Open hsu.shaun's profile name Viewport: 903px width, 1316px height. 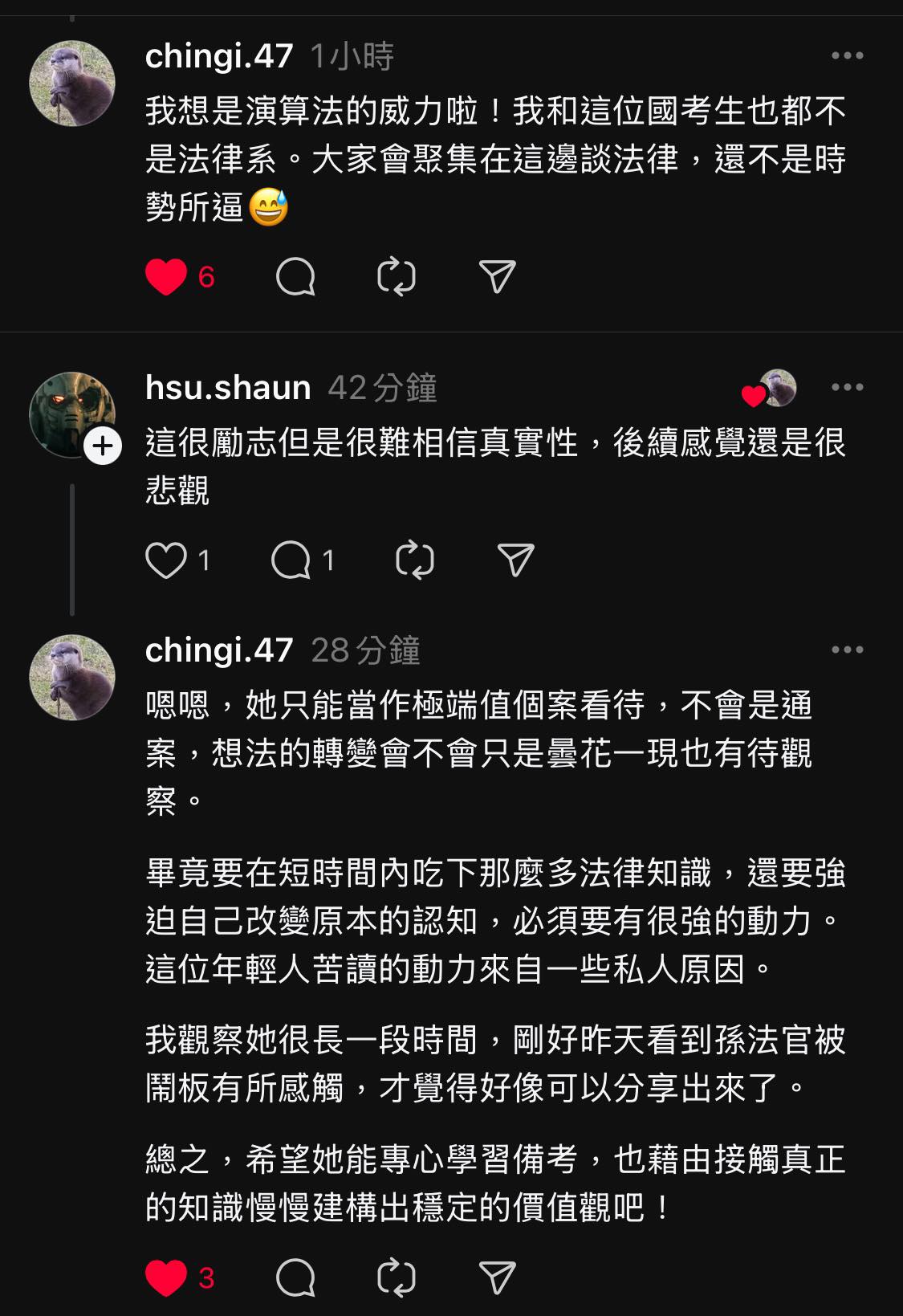228,388
